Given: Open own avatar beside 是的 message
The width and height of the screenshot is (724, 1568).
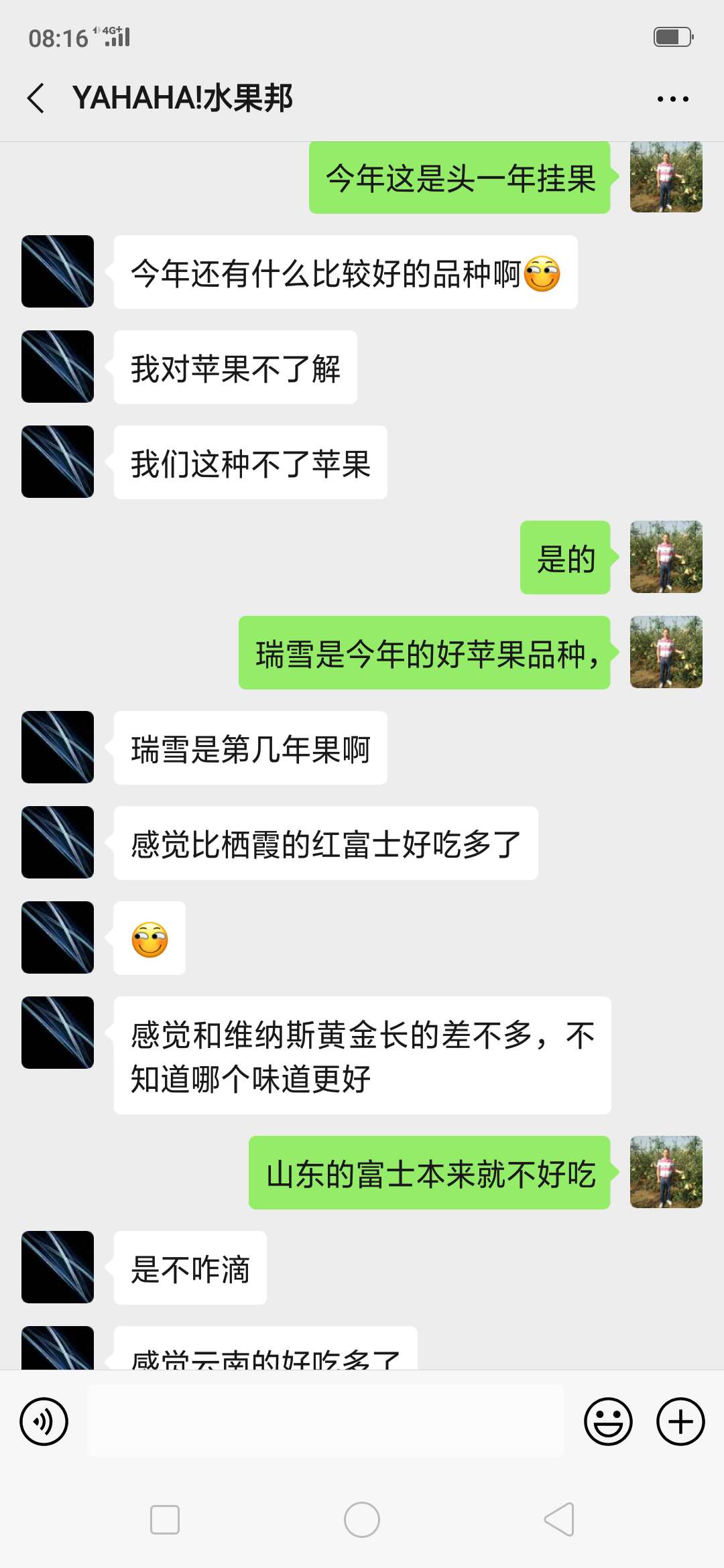Looking at the screenshot, I should pos(666,557).
